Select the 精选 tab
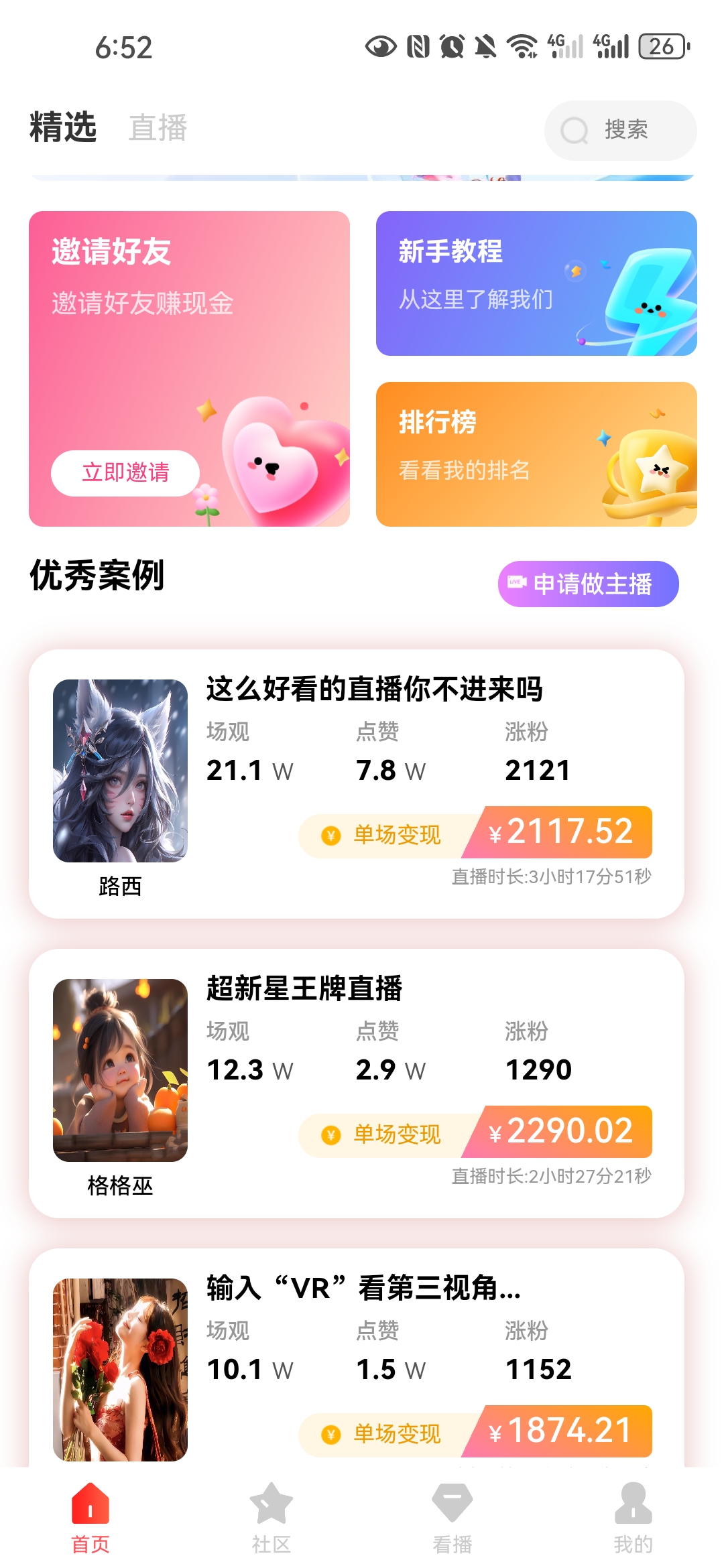This screenshot has width=724, height=1568. [62, 127]
